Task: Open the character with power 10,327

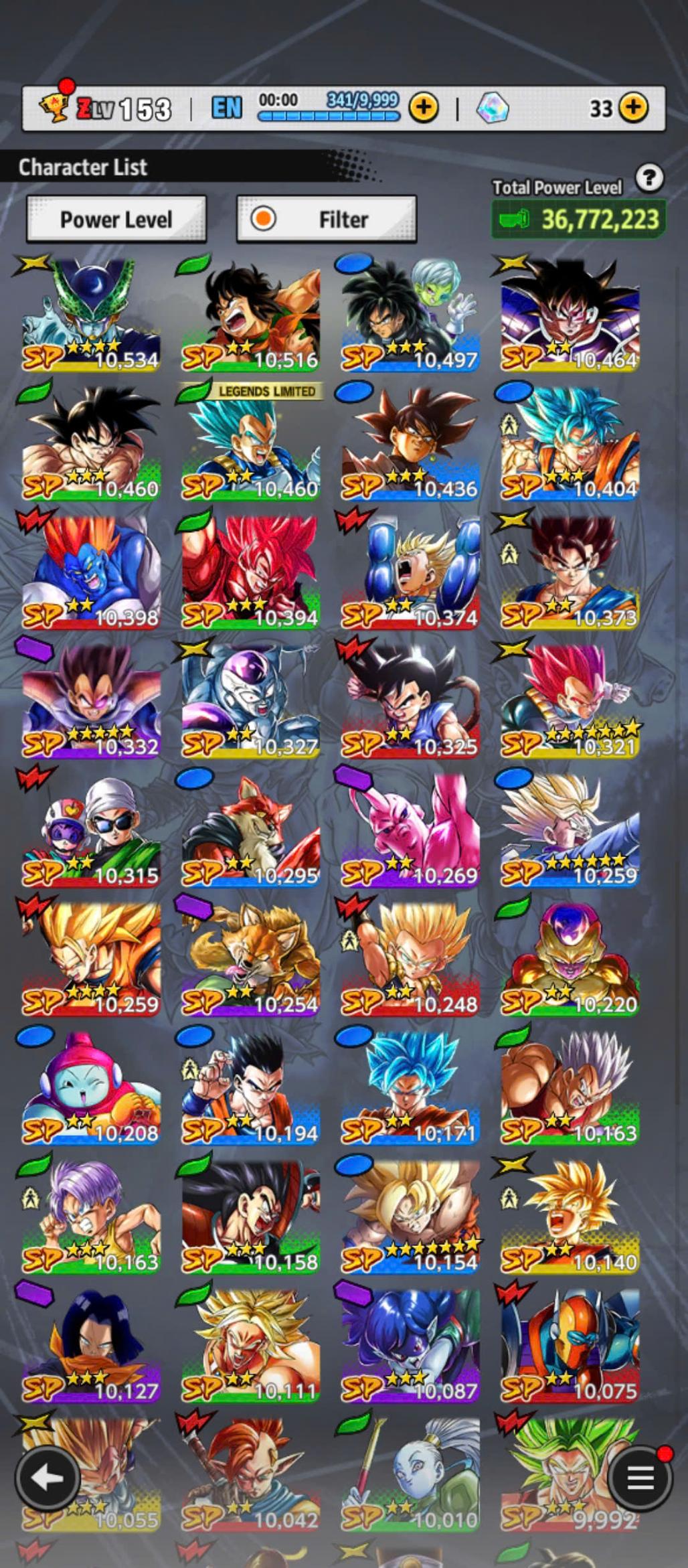Action: click(250, 701)
